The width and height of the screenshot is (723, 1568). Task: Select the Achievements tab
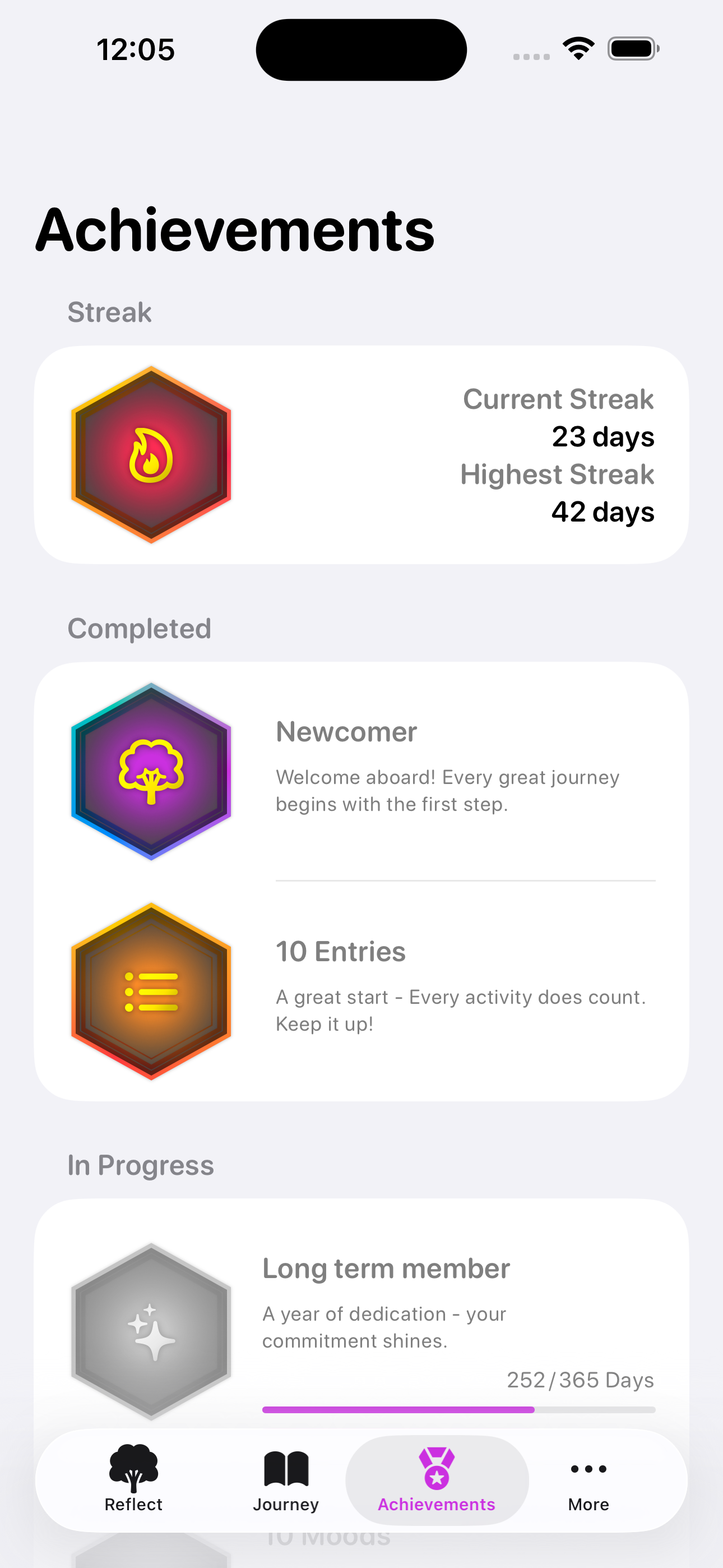(437, 1479)
